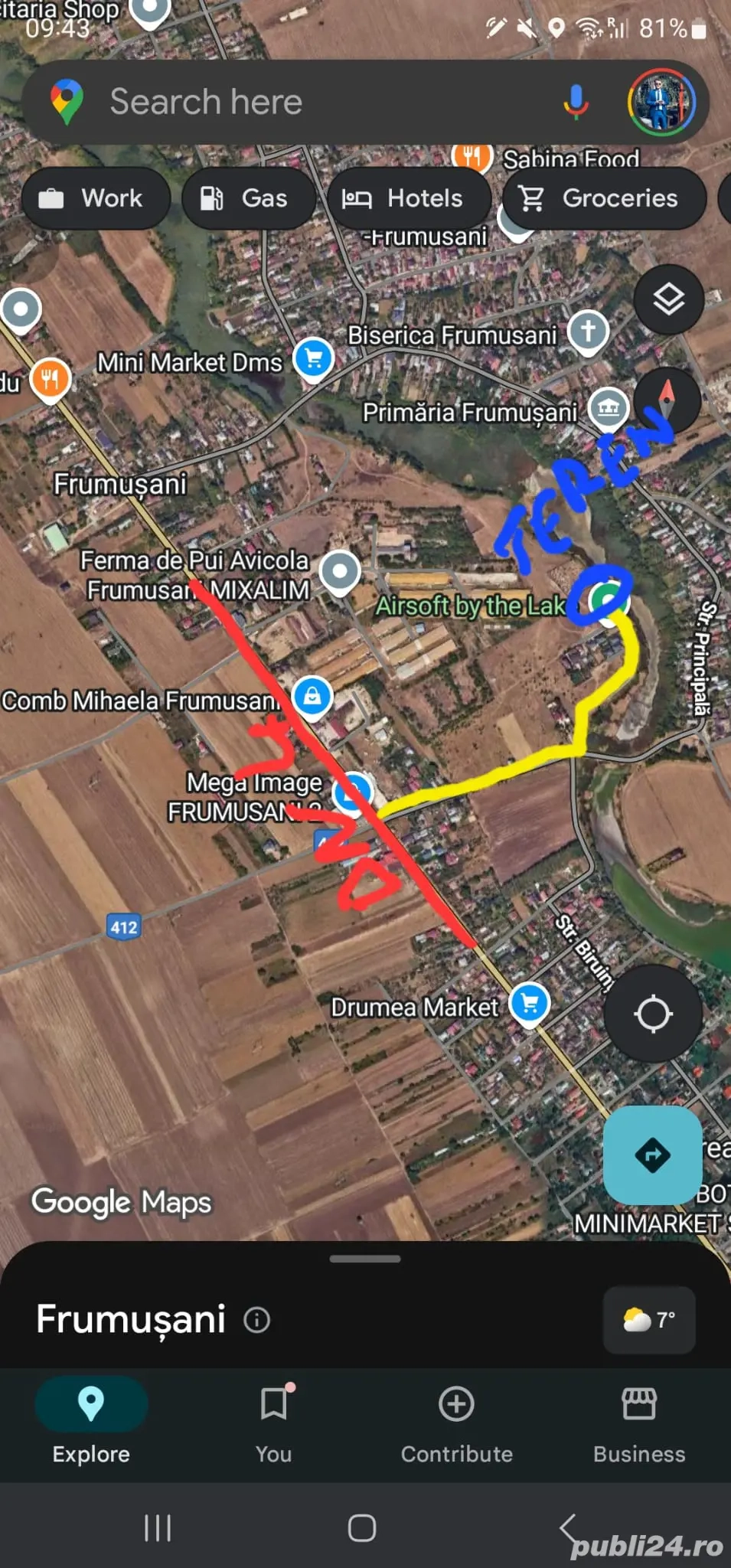The height and width of the screenshot is (1568, 731).
Task: Select the Groceries chip
Action: click(x=602, y=198)
